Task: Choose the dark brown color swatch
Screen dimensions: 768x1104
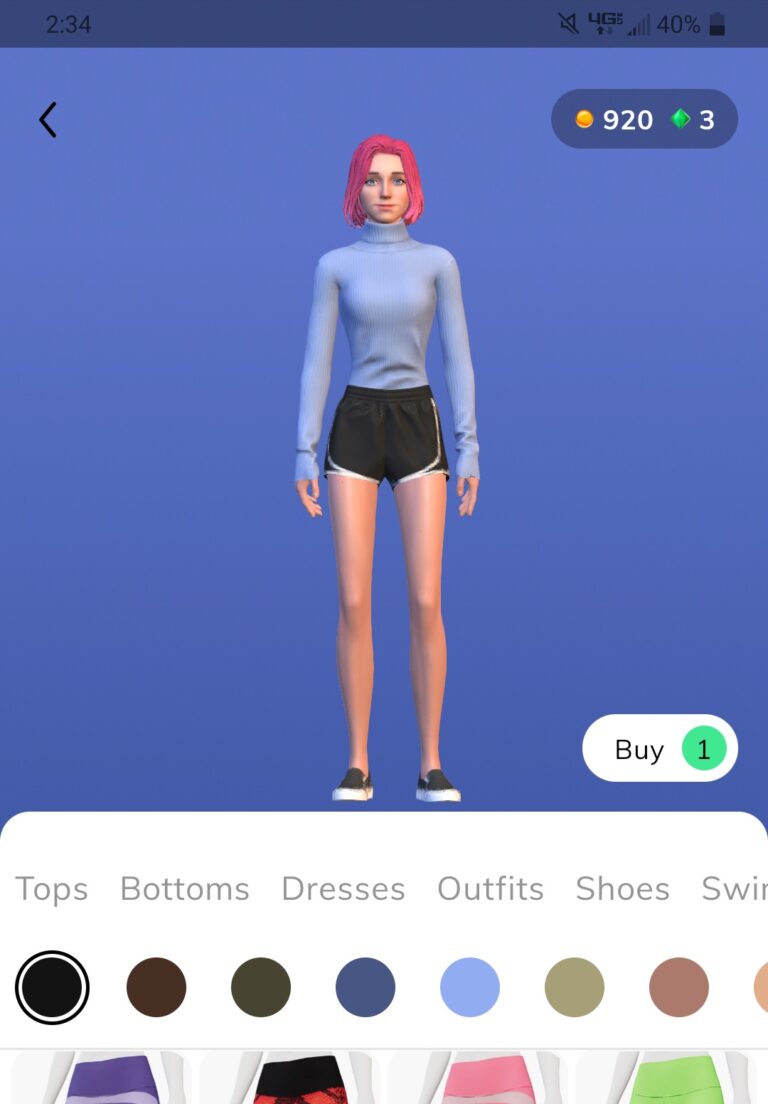Action: (x=156, y=987)
